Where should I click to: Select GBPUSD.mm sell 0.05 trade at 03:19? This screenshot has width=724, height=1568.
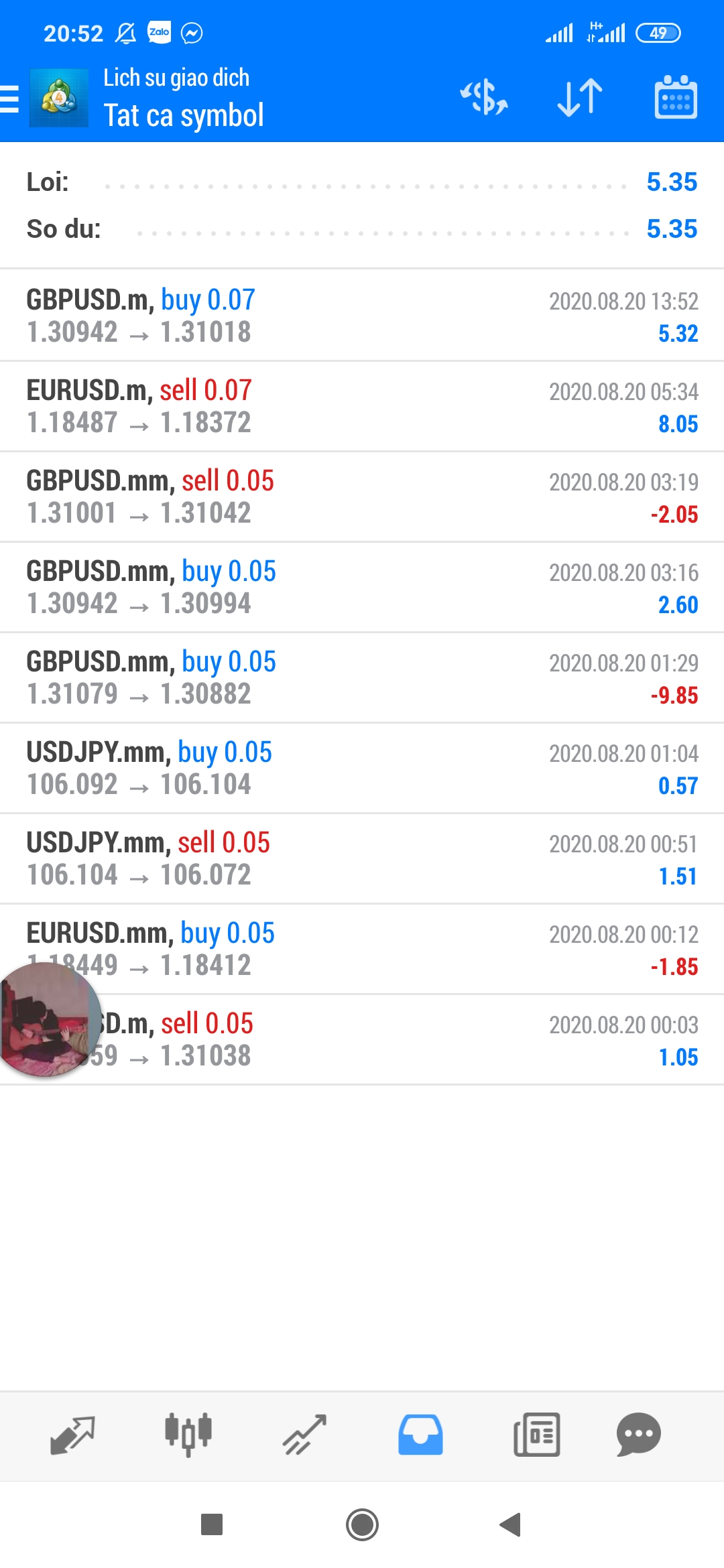pos(362,497)
